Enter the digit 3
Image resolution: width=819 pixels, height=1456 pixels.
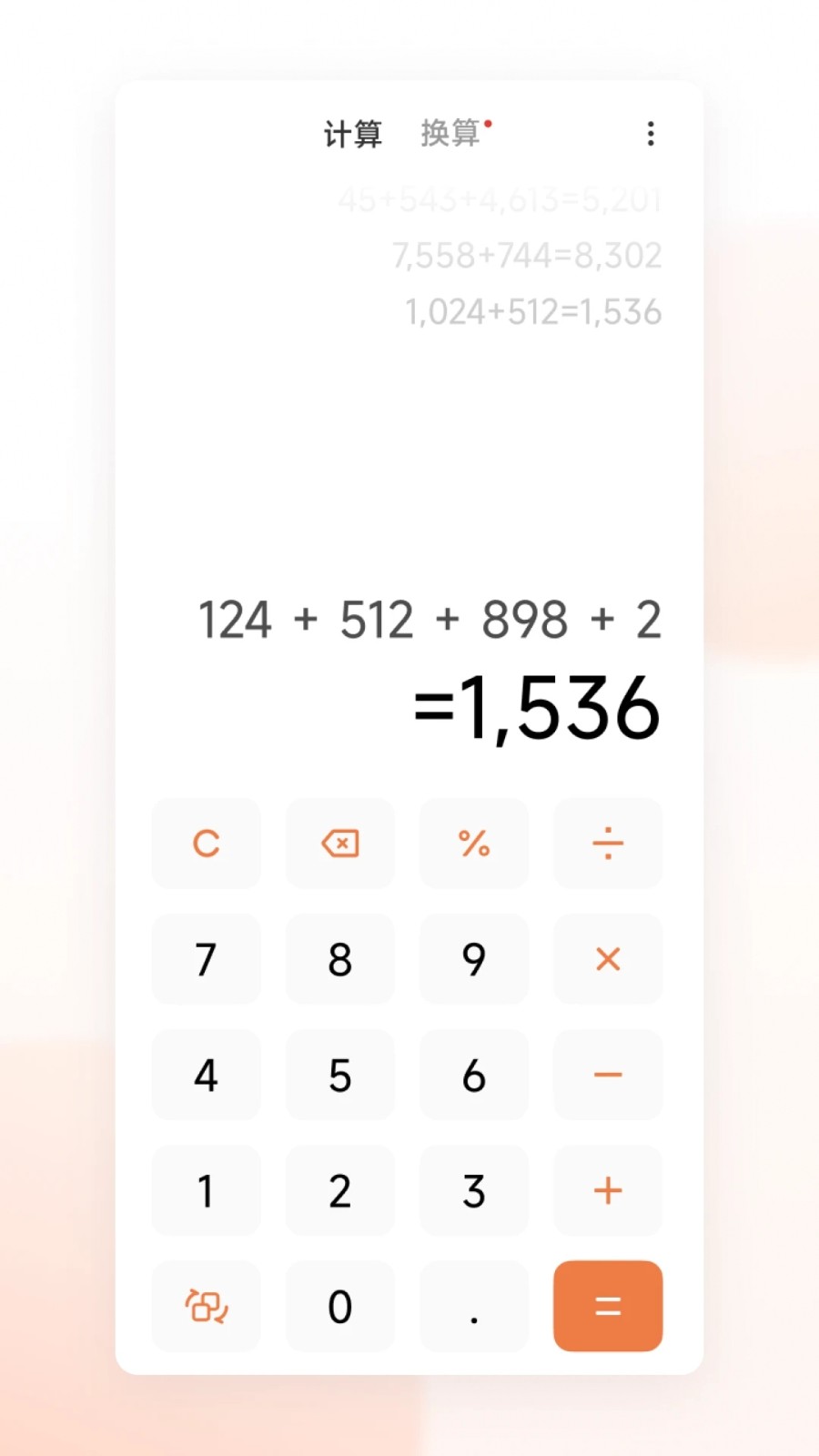(x=474, y=1190)
